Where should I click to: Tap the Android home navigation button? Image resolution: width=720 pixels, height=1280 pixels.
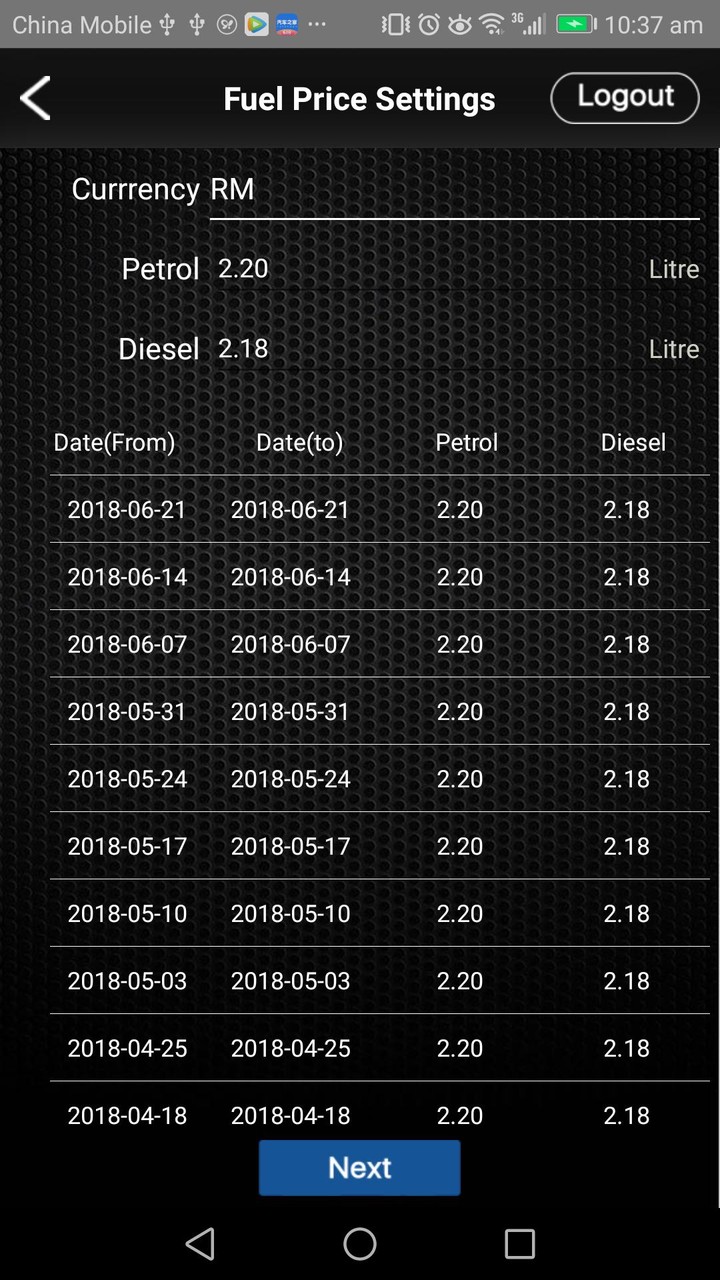360,1243
